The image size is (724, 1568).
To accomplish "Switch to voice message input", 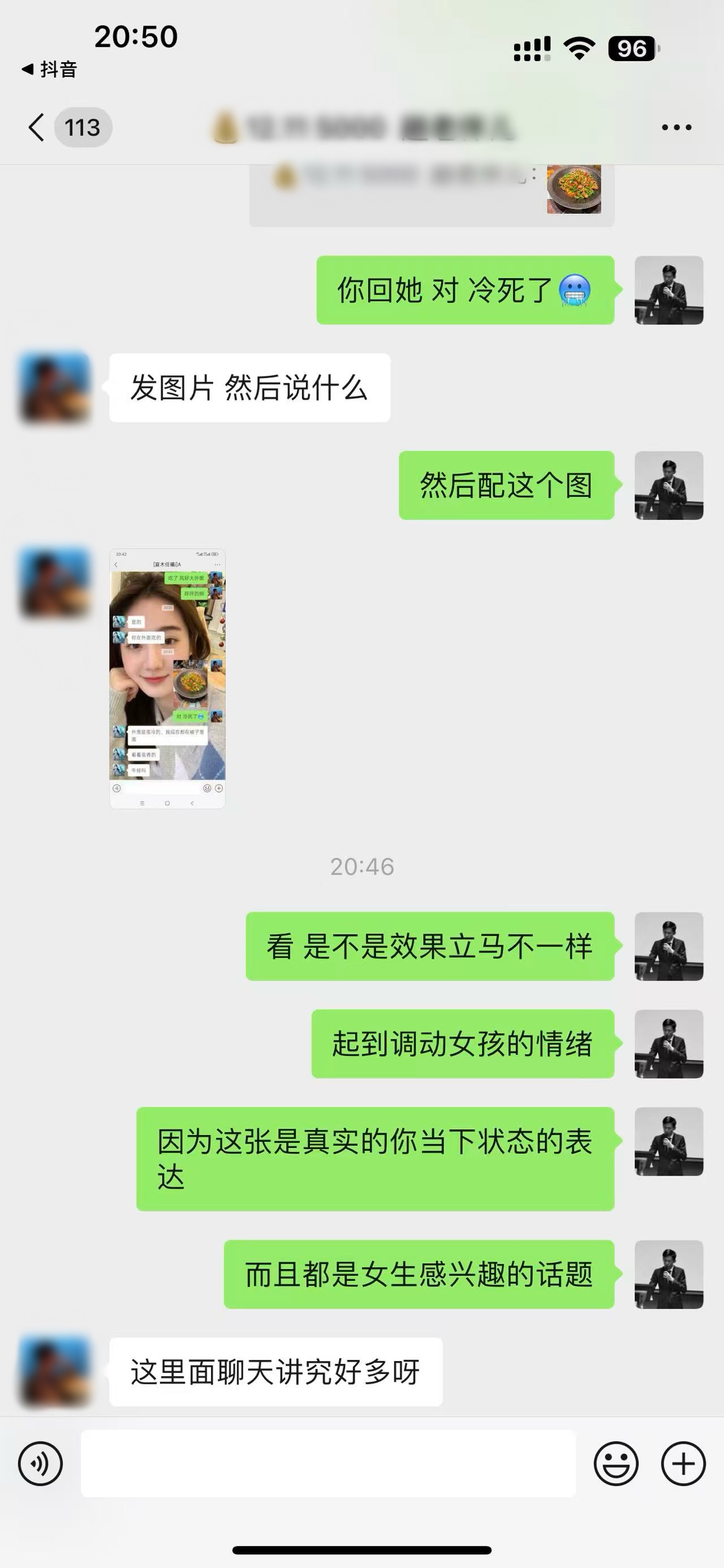I will 40,1464.
